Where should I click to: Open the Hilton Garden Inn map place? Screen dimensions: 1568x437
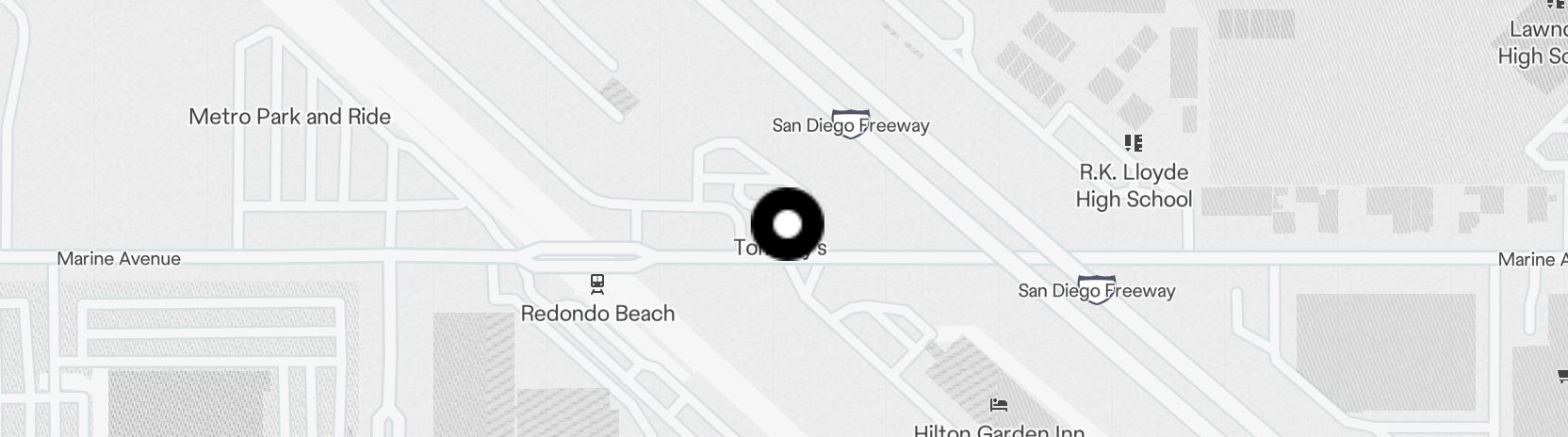pyautogui.click(x=999, y=406)
